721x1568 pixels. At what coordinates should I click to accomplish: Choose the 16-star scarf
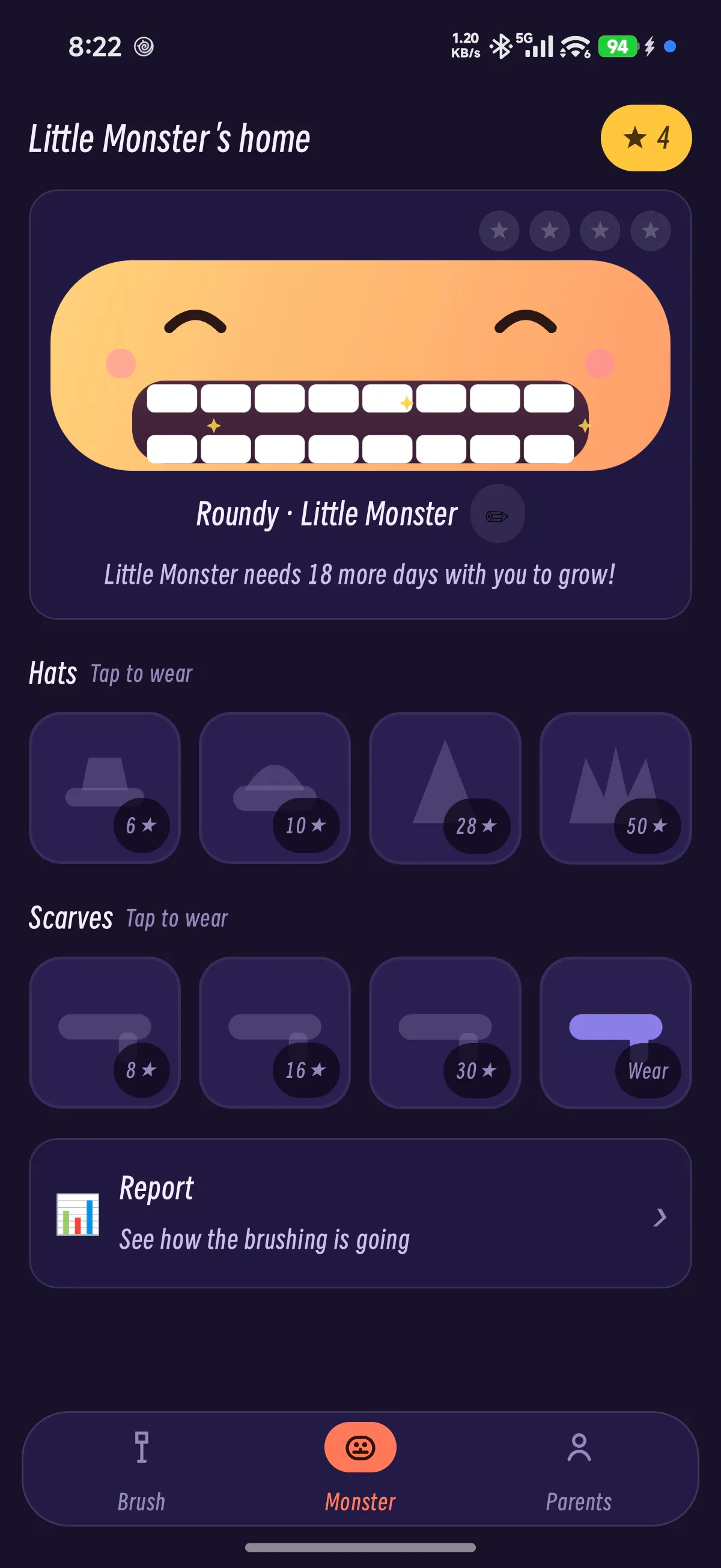(275, 1032)
